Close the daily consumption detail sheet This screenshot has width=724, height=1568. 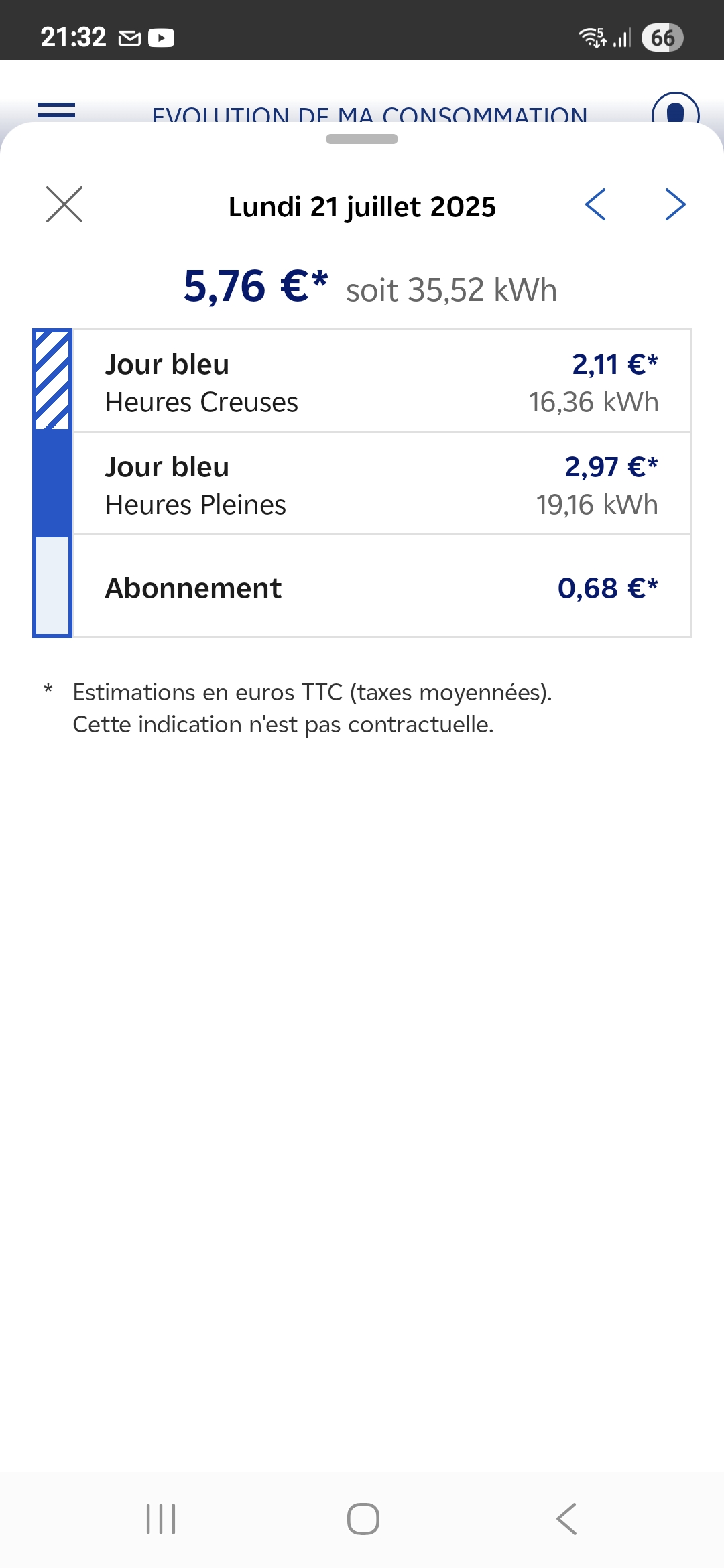click(x=64, y=204)
